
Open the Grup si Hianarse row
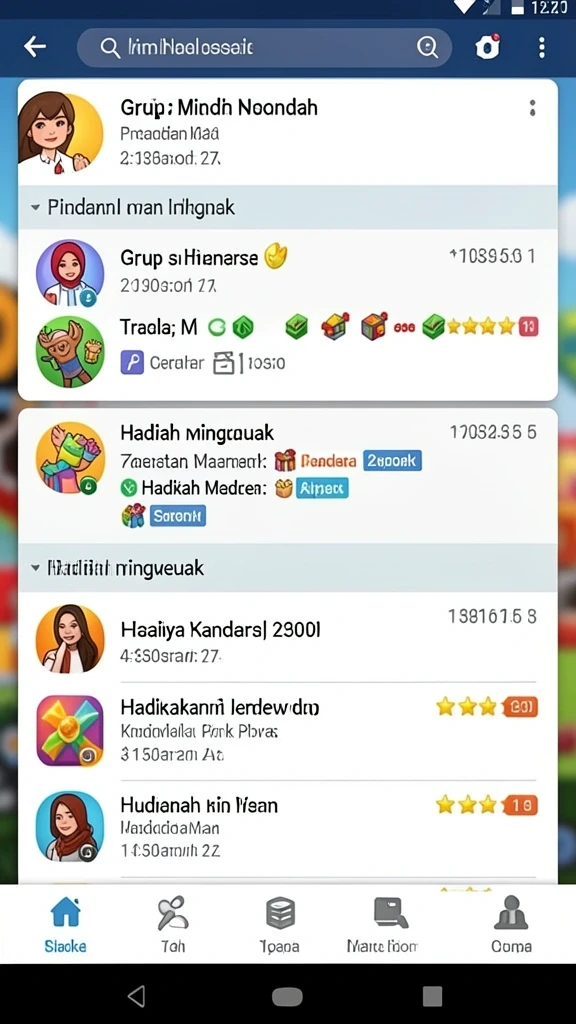[x=287, y=270]
